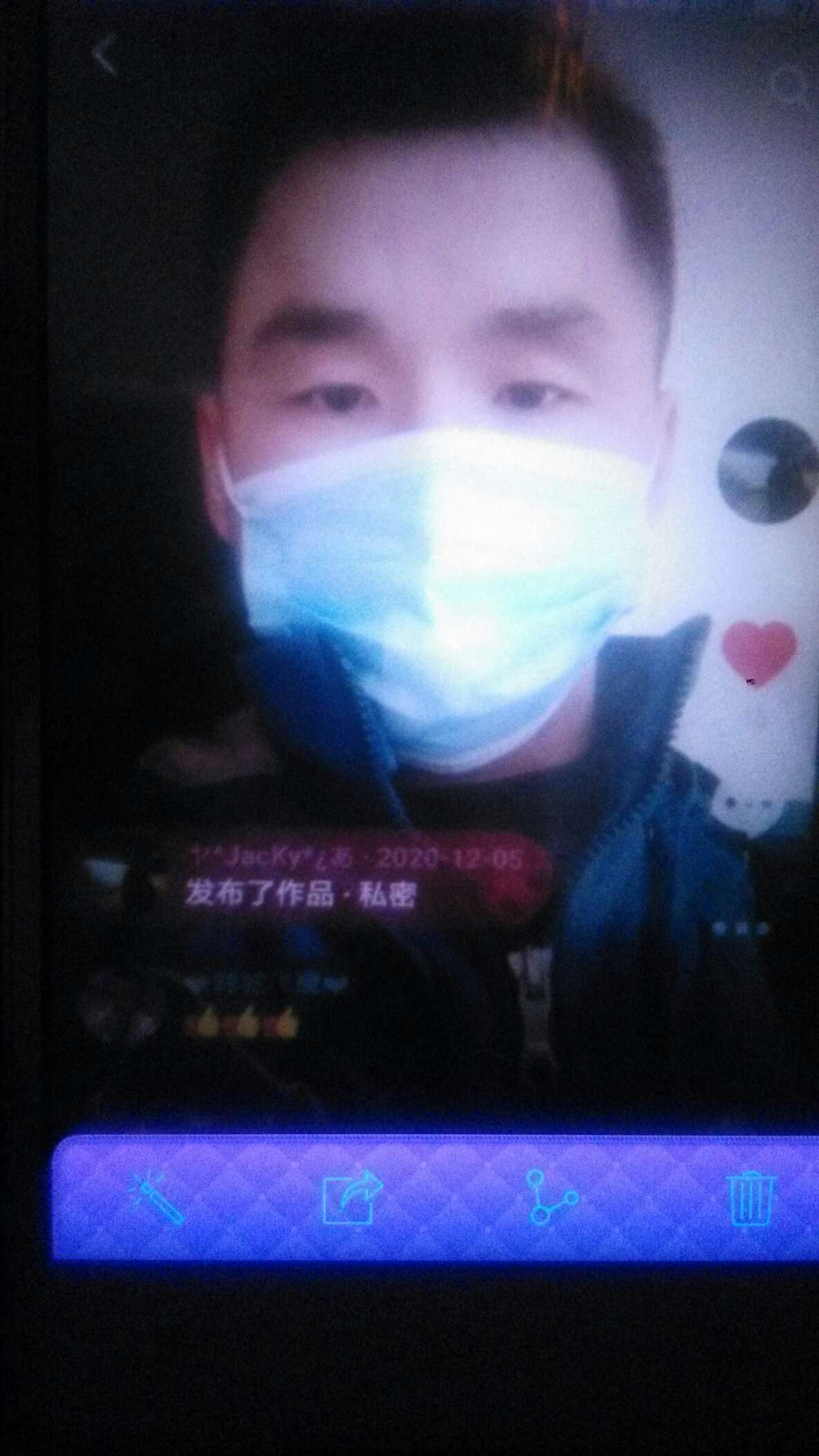Delete this image with the trash icon

(x=752, y=1199)
